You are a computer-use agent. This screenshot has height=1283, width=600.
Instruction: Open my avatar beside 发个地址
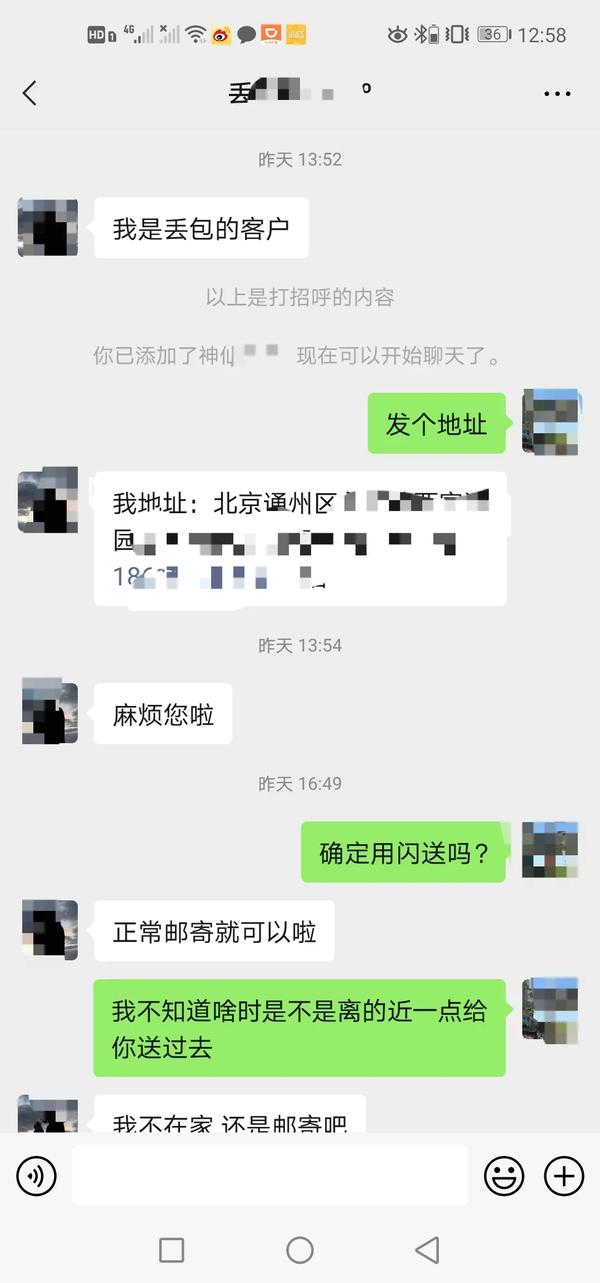[x=551, y=423]
